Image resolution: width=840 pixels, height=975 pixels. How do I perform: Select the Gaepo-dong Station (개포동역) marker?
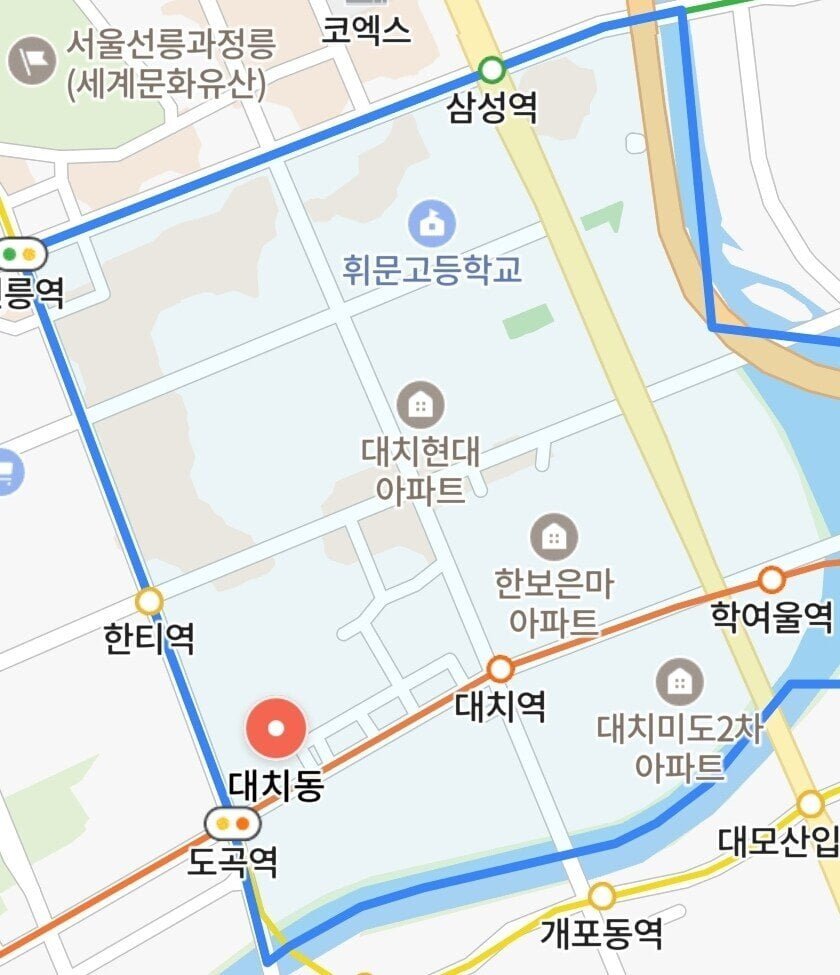[601, 896]
